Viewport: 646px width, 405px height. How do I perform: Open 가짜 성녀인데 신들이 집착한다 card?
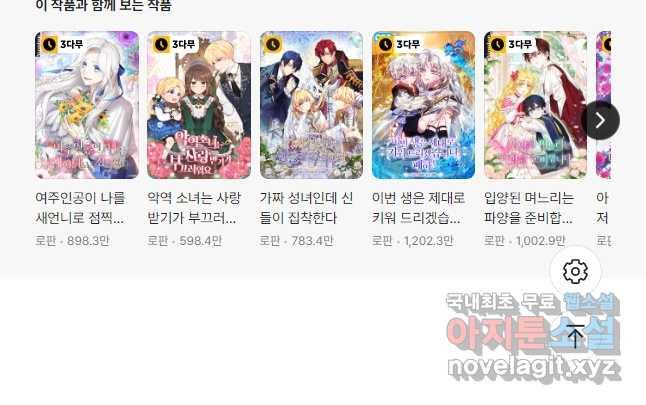pyautogui.click(x=311, y=105)
